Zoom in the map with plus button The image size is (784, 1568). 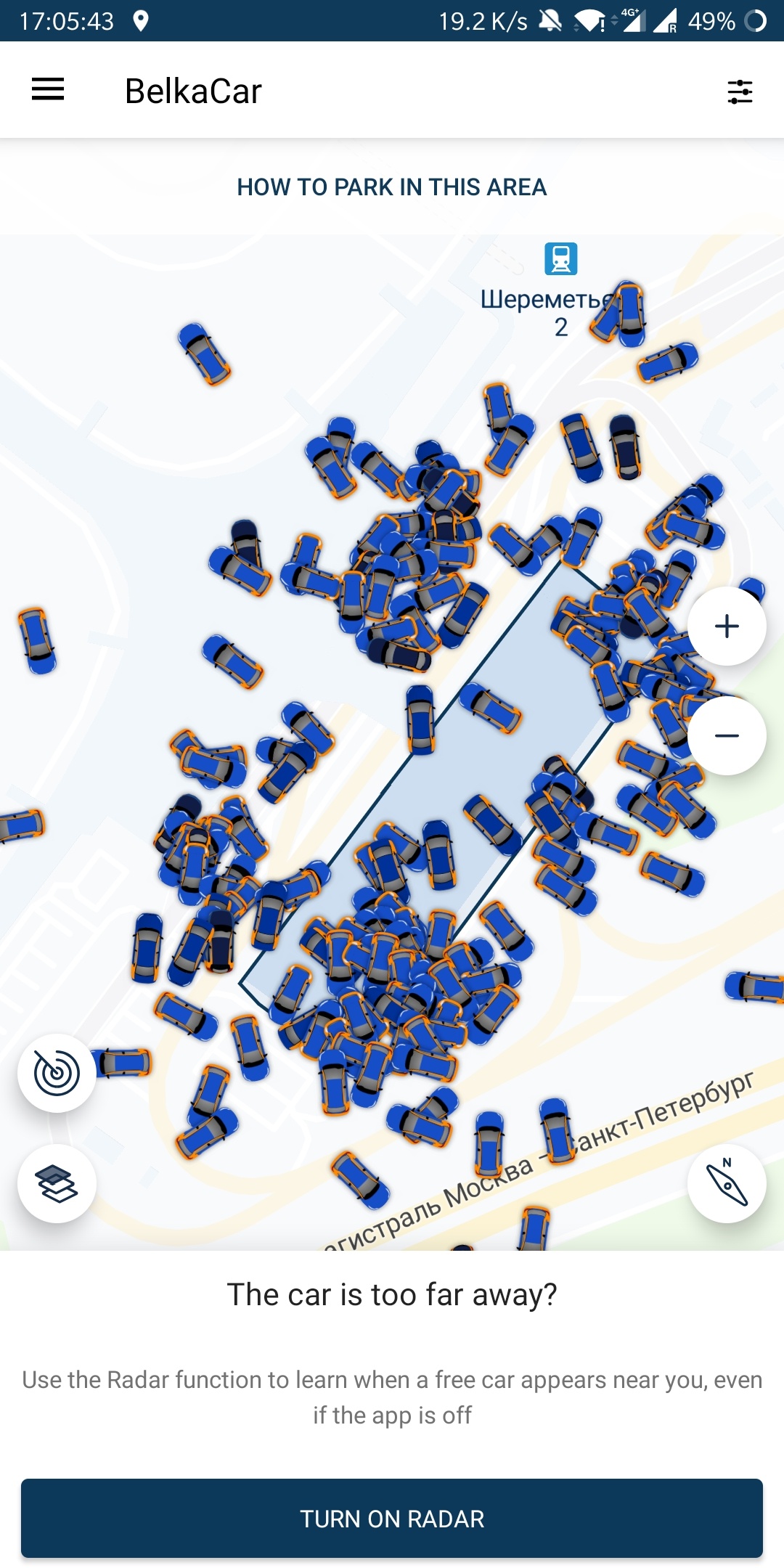(x=727, y=626)
